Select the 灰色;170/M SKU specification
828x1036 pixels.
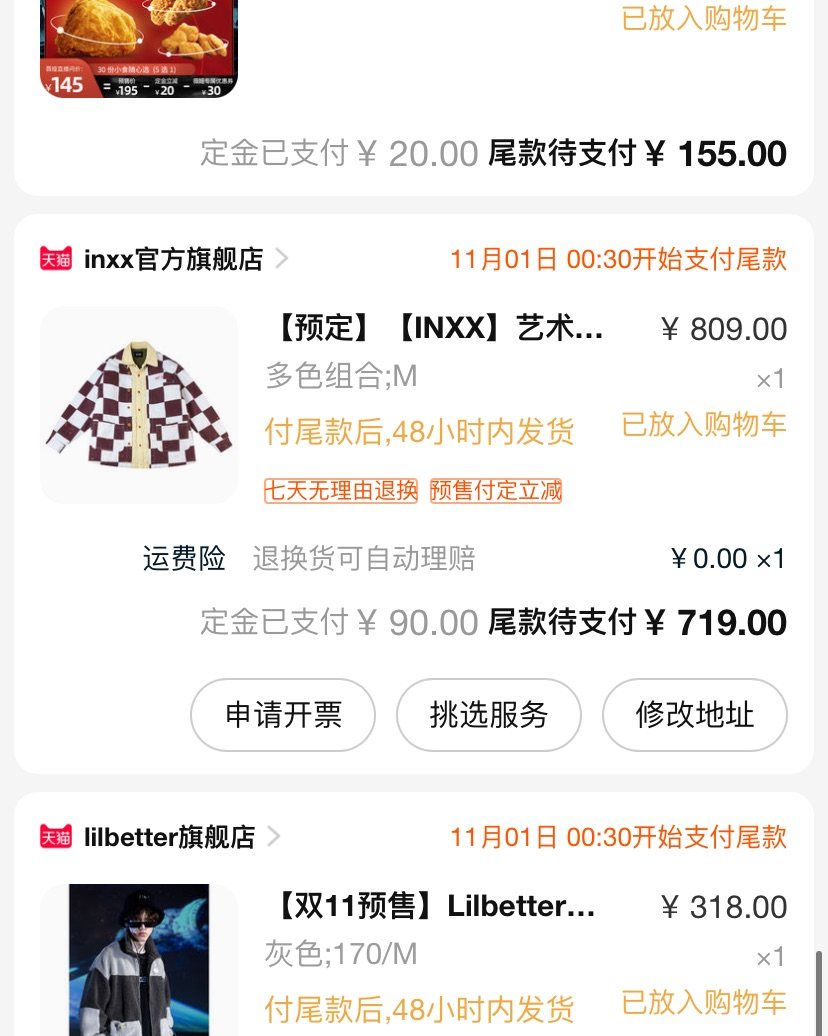point(330,955)
